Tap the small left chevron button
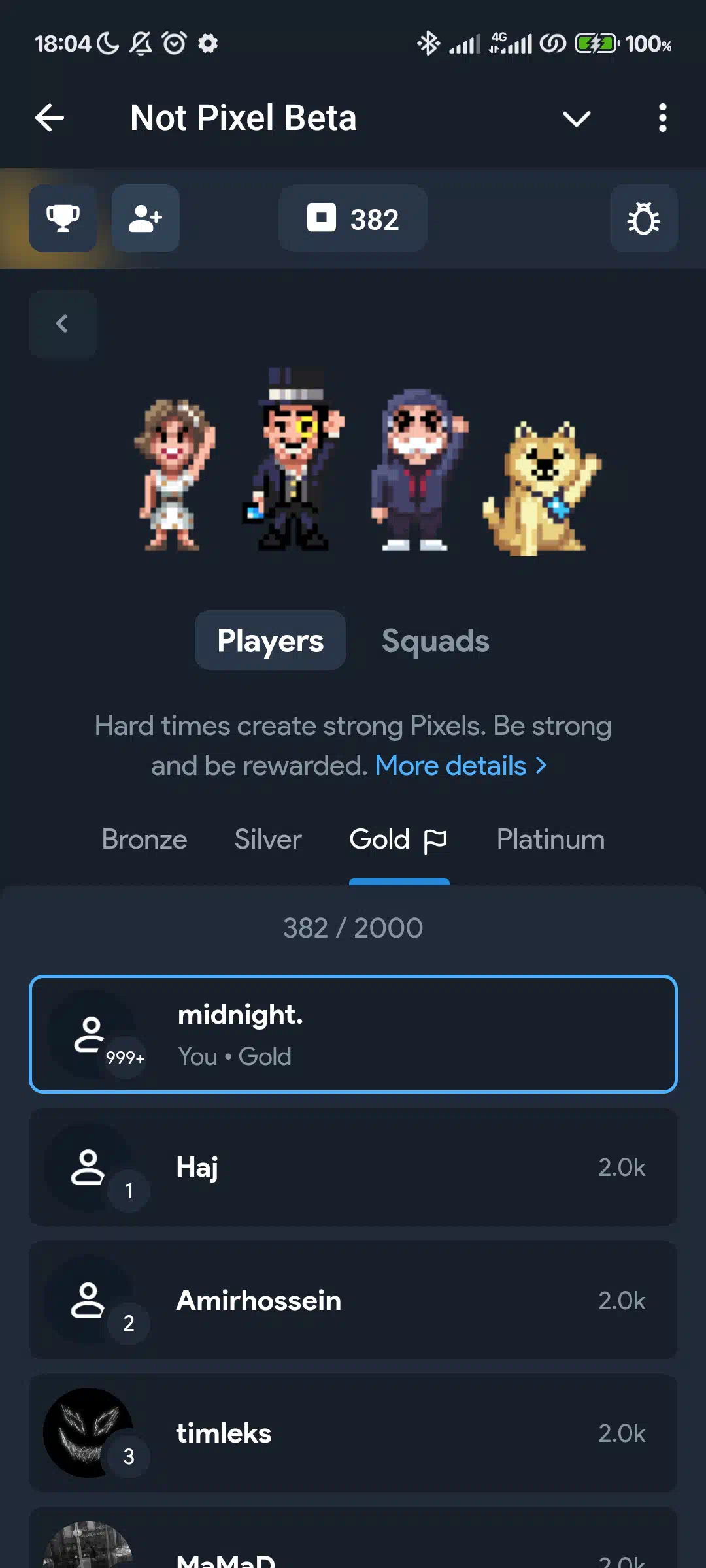Viewport: 706px width, 1568px height. [x=63, y=324]
